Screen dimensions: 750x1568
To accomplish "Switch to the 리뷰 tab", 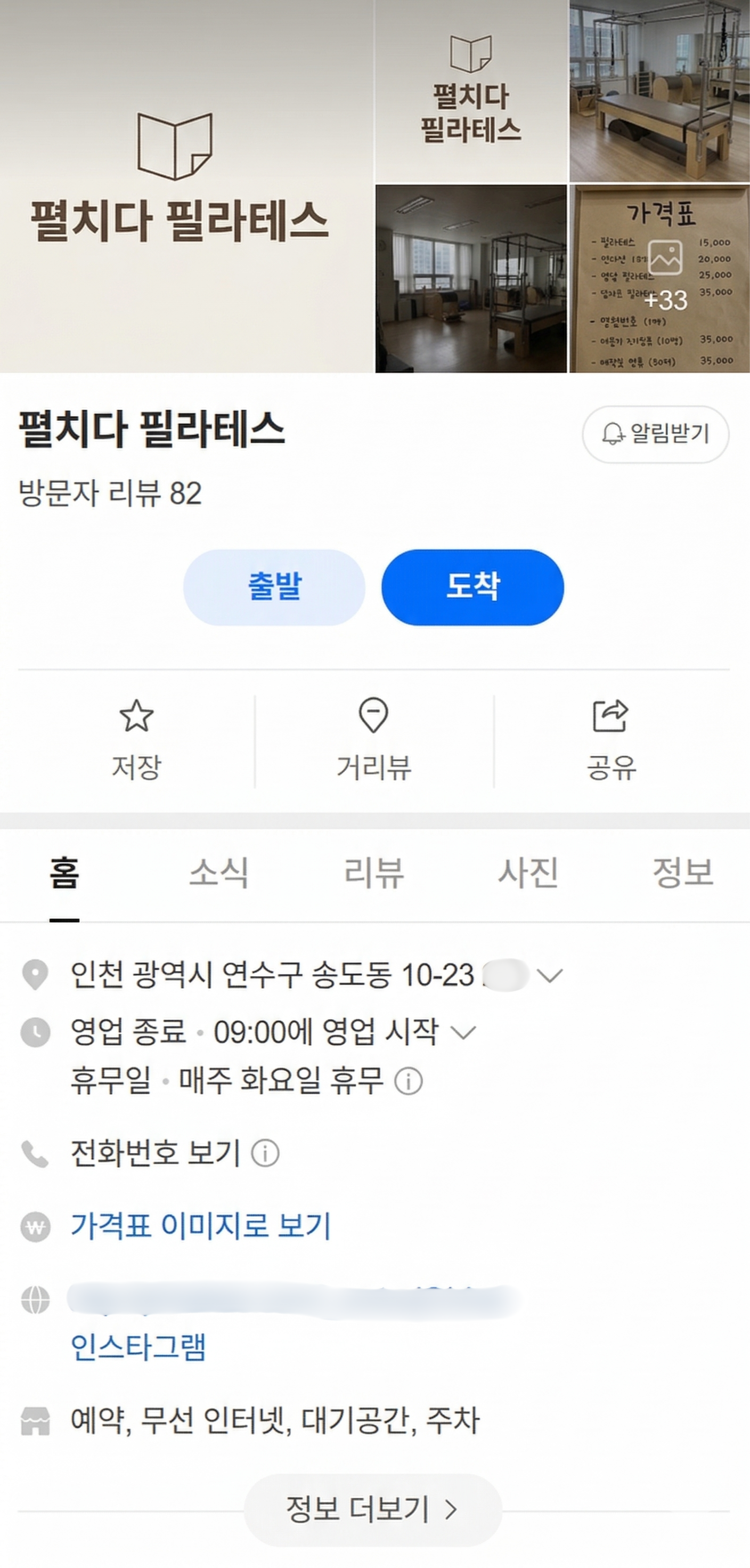I will [x=373, y=873].
